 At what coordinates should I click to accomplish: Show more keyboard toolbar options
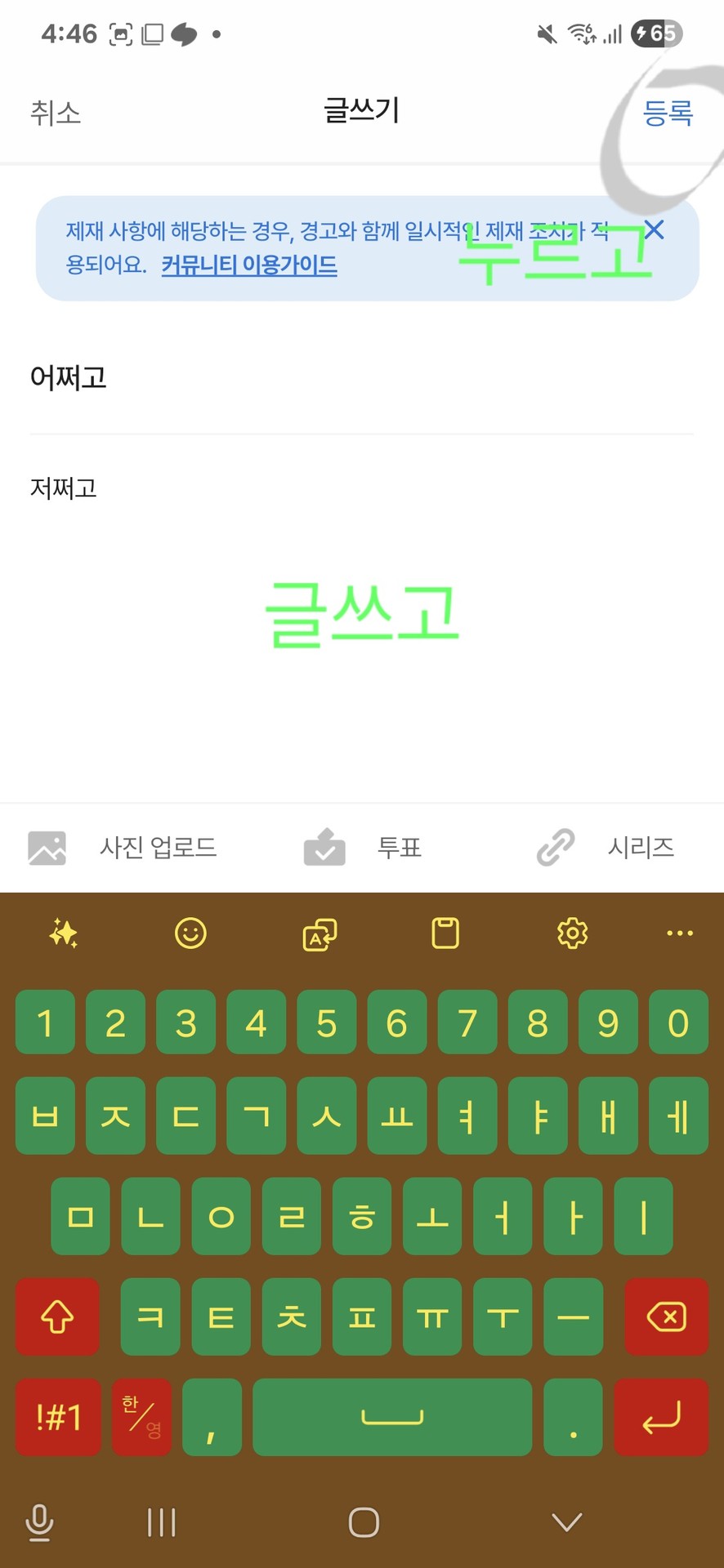679,933
